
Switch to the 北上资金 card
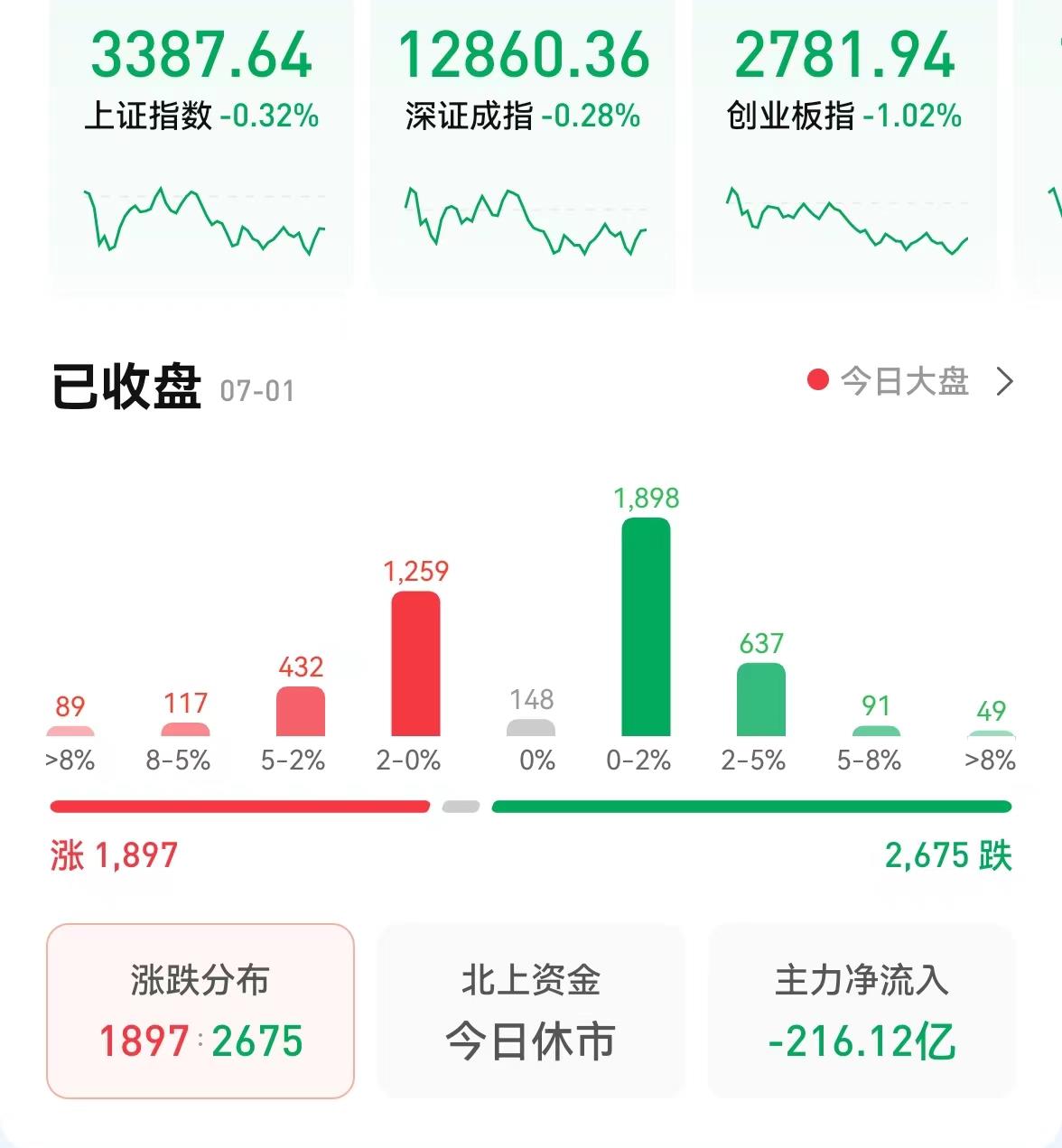click(531, 1011)
